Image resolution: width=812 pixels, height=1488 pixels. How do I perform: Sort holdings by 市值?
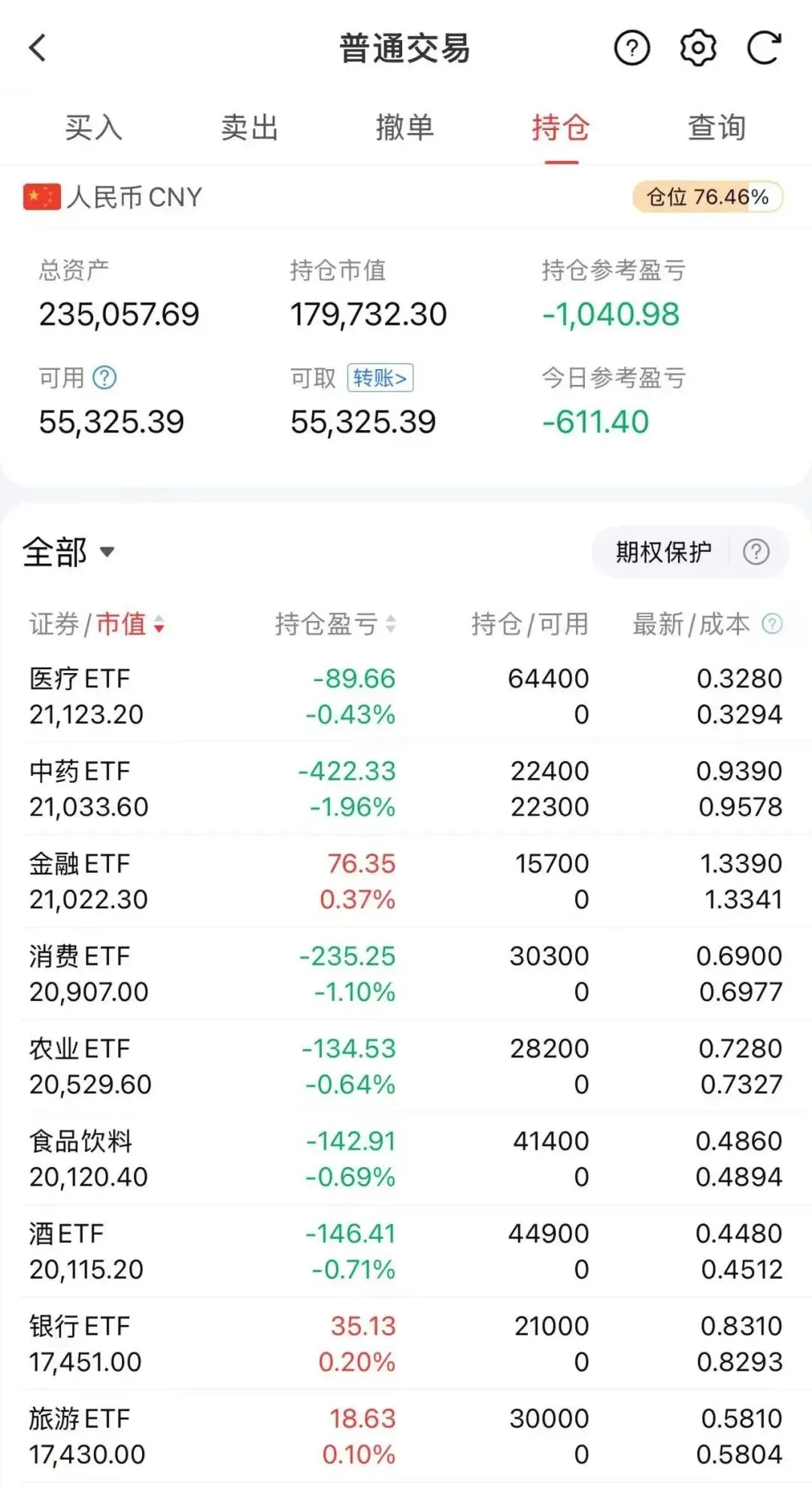click(x=130, y=624)
